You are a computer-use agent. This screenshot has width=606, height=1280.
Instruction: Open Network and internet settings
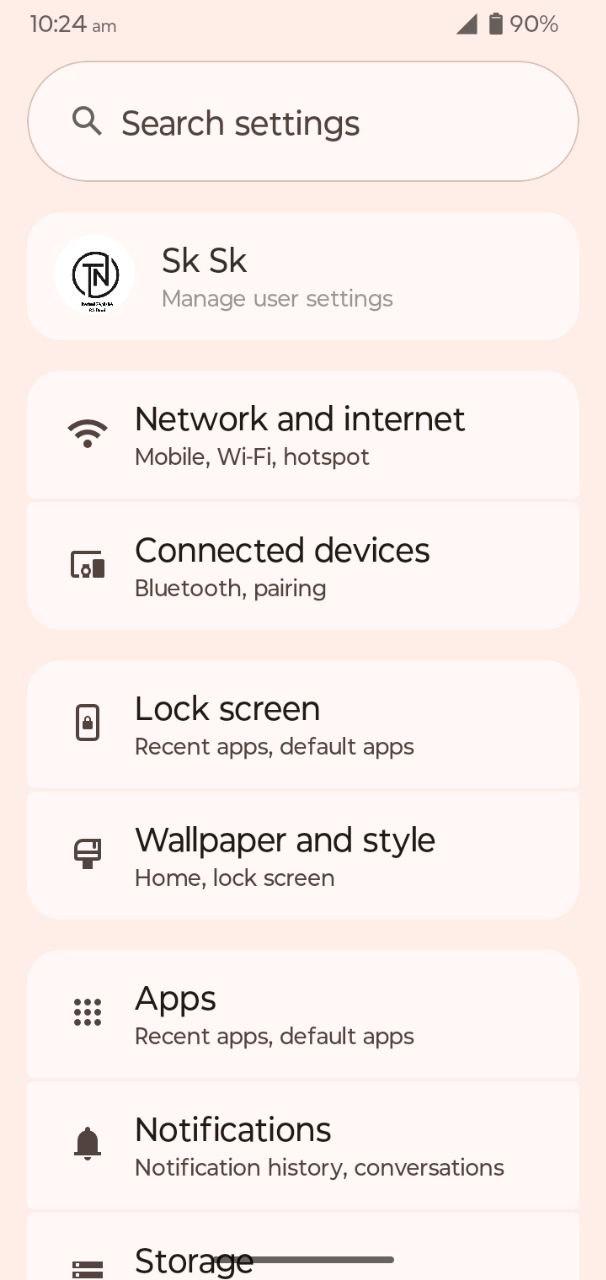coord(302,435)
